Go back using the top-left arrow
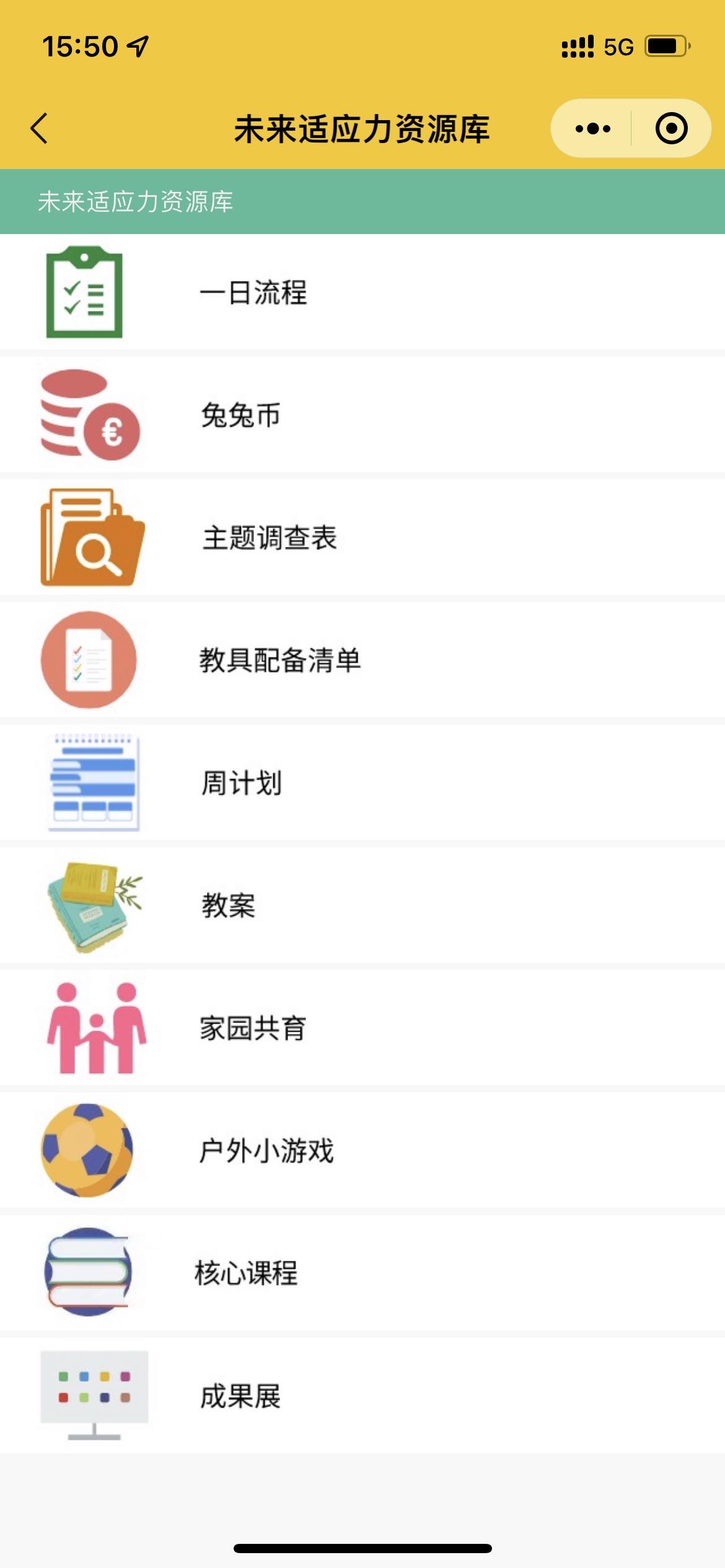Viewport: 725px width, 1568px height. pos(39,129)
